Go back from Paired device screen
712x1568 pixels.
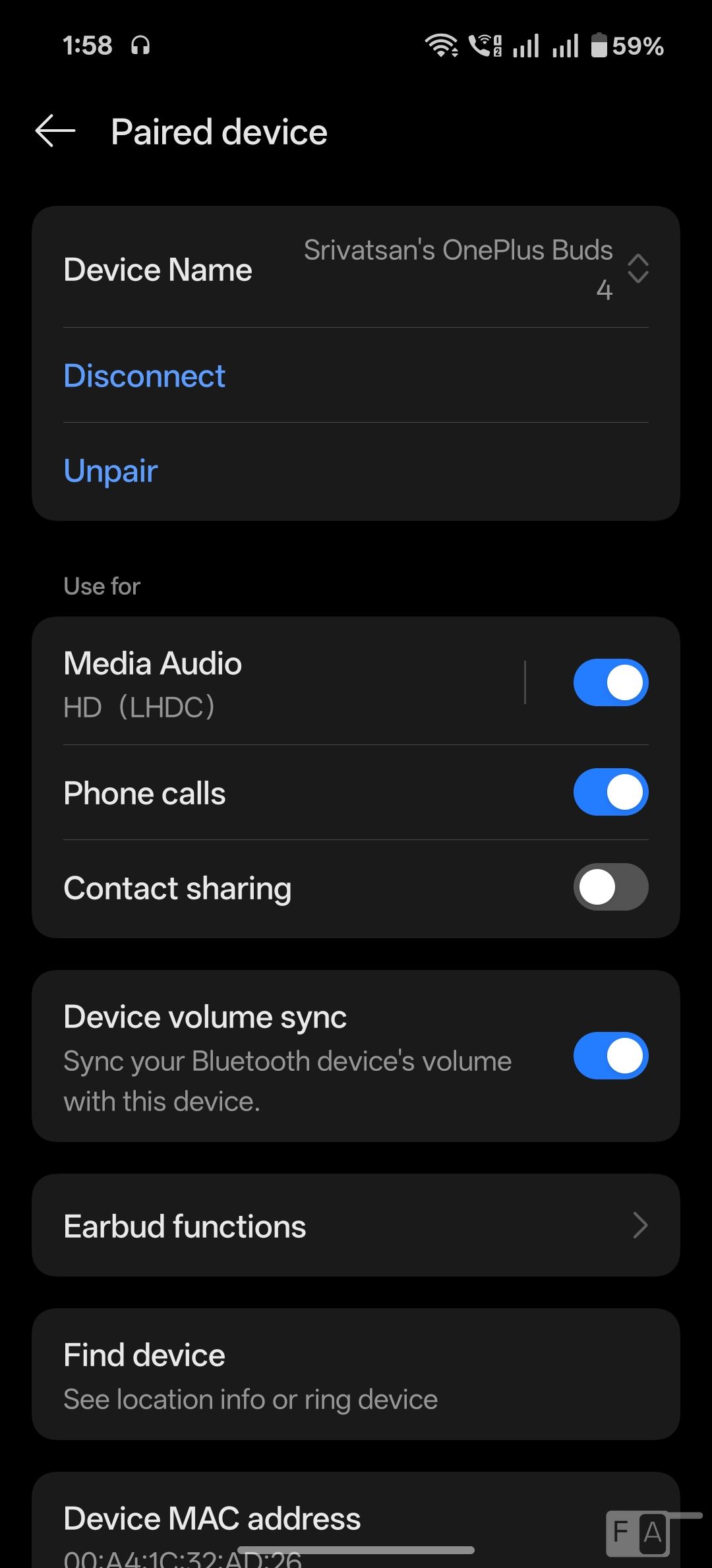coord(55,131)
